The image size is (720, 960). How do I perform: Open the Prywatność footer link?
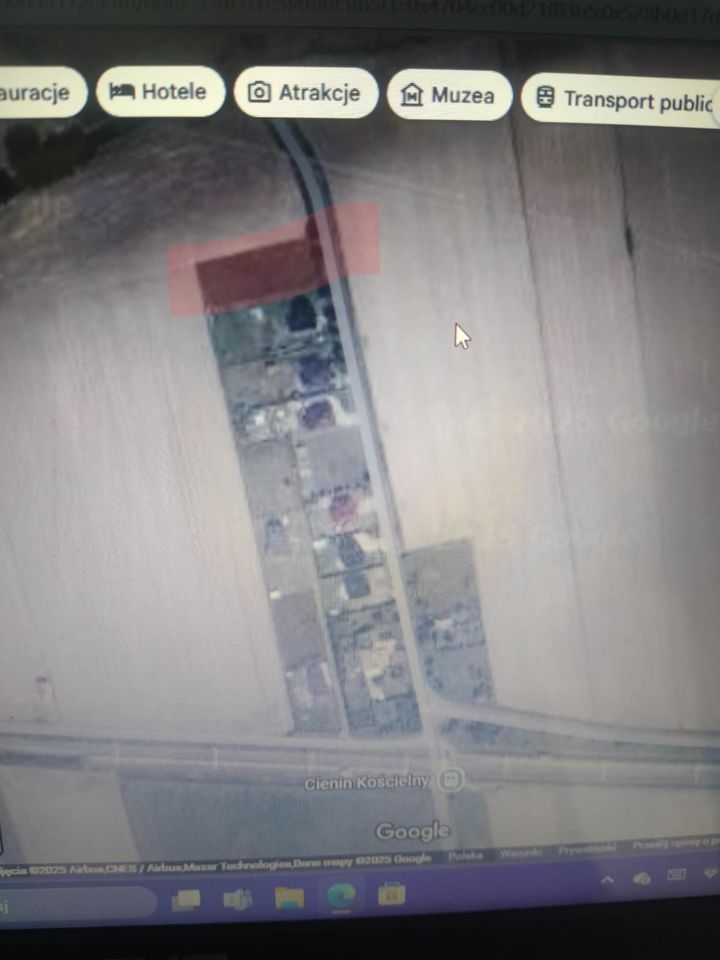(x=585, y=852)
